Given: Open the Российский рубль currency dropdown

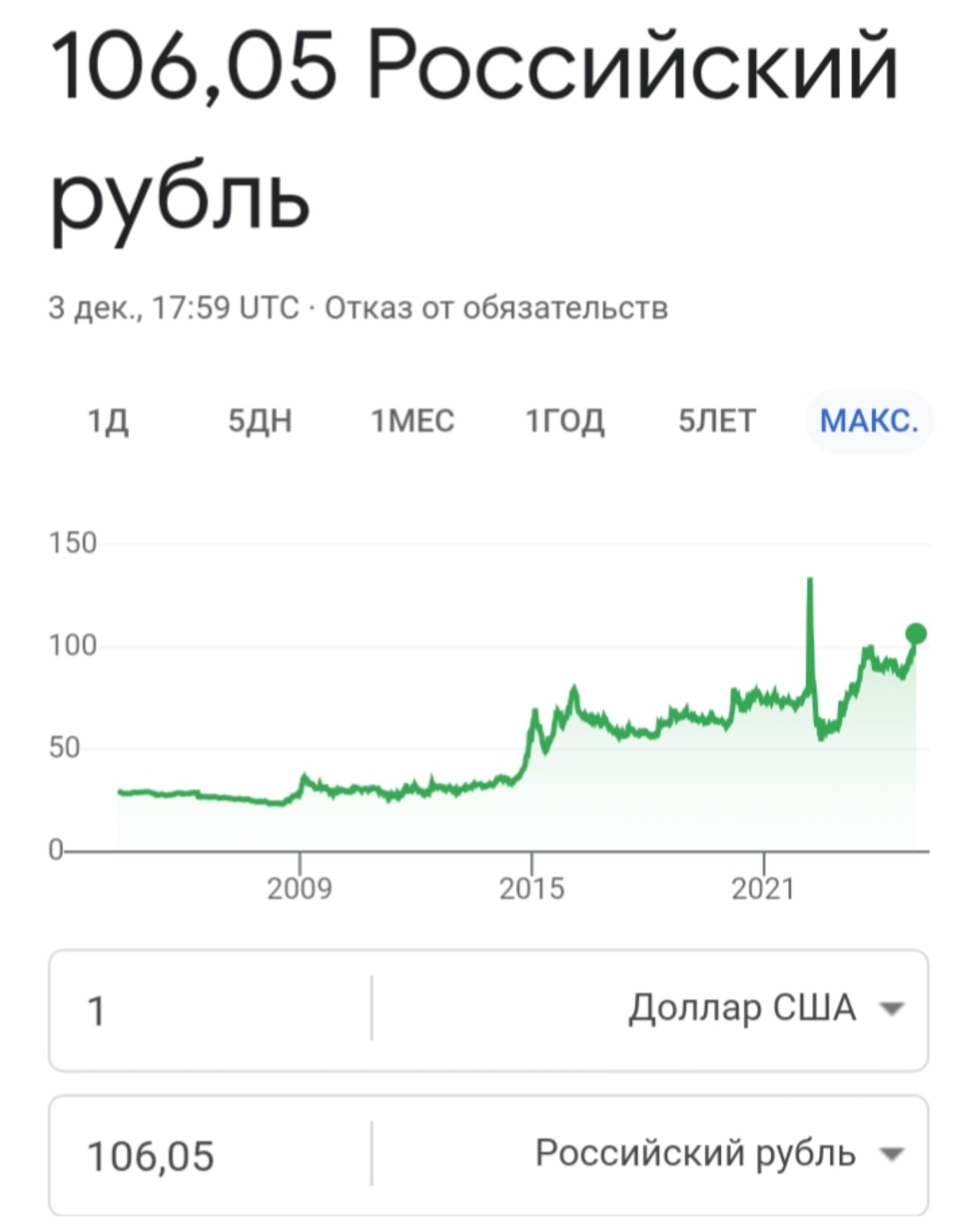Looking at the screenshot, I should (719, 1154).
